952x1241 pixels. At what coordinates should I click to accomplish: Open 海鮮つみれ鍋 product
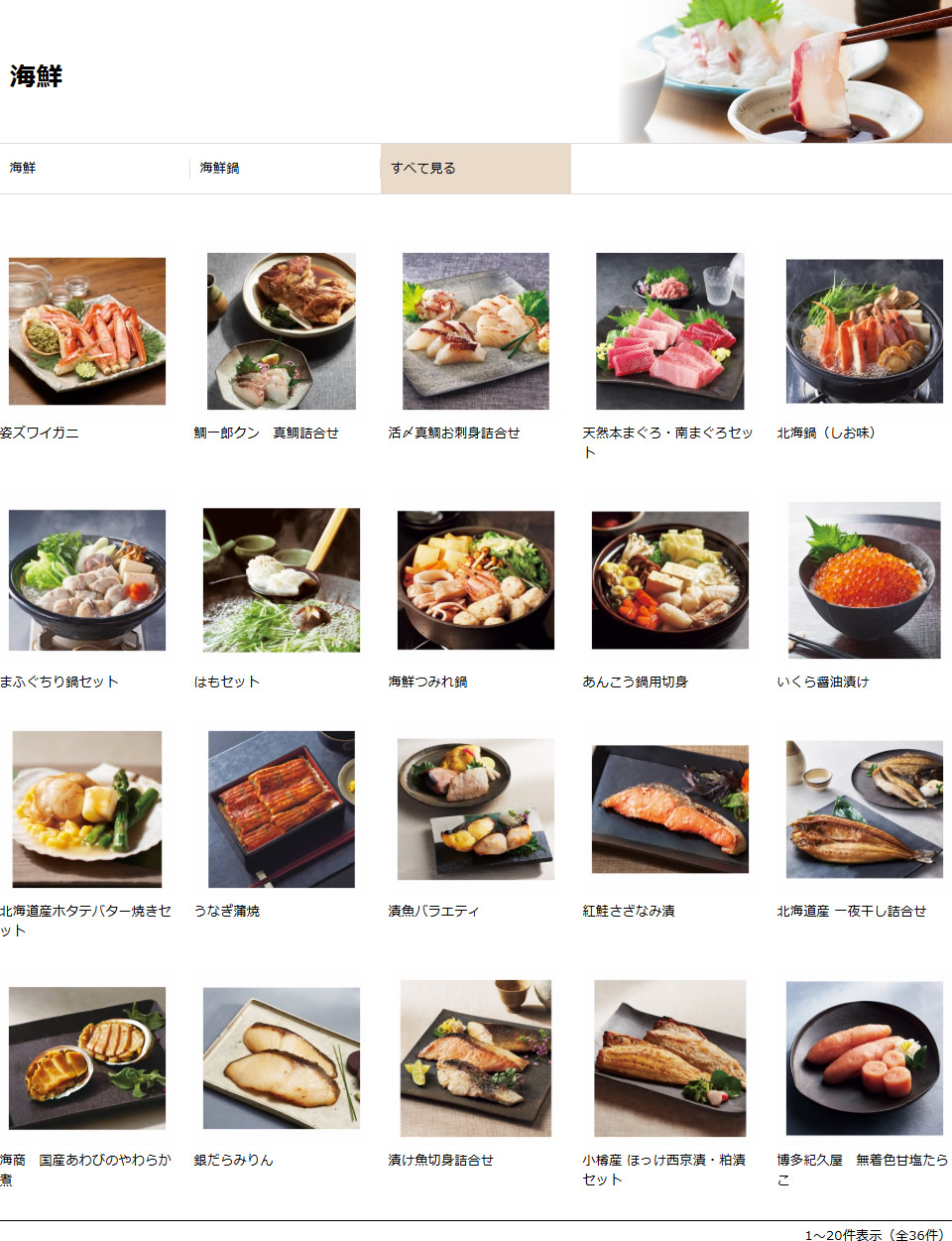[476, 580]
